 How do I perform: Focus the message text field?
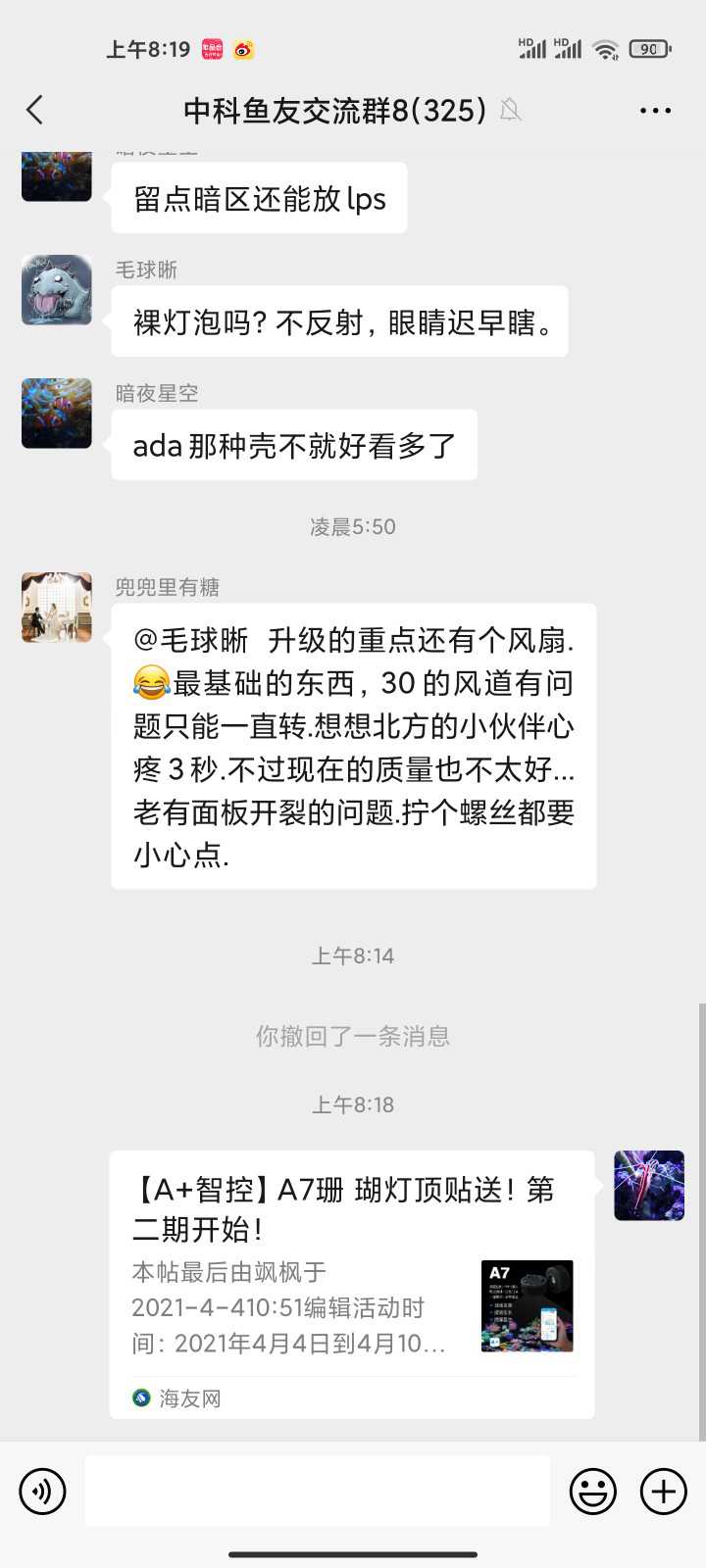click(x=317, y=1492)
